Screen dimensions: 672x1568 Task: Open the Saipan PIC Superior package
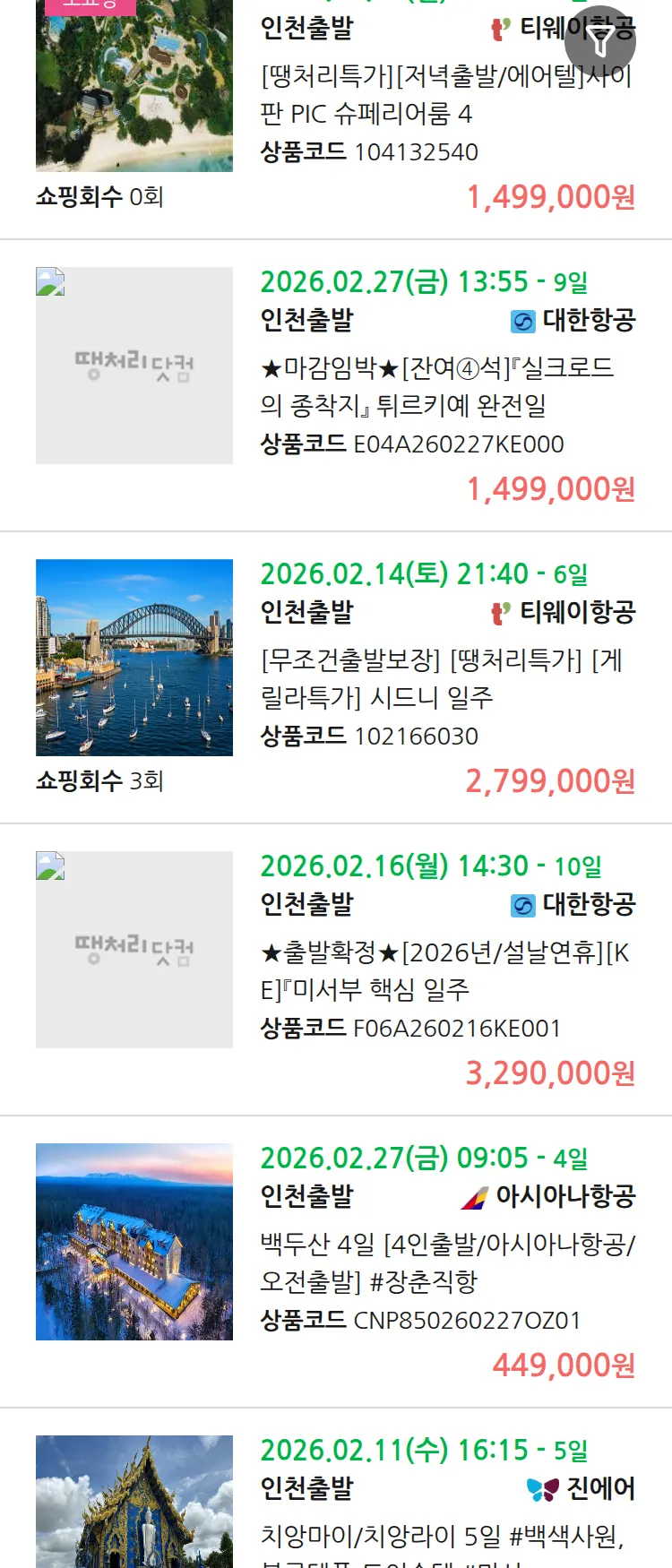(446, 95)
